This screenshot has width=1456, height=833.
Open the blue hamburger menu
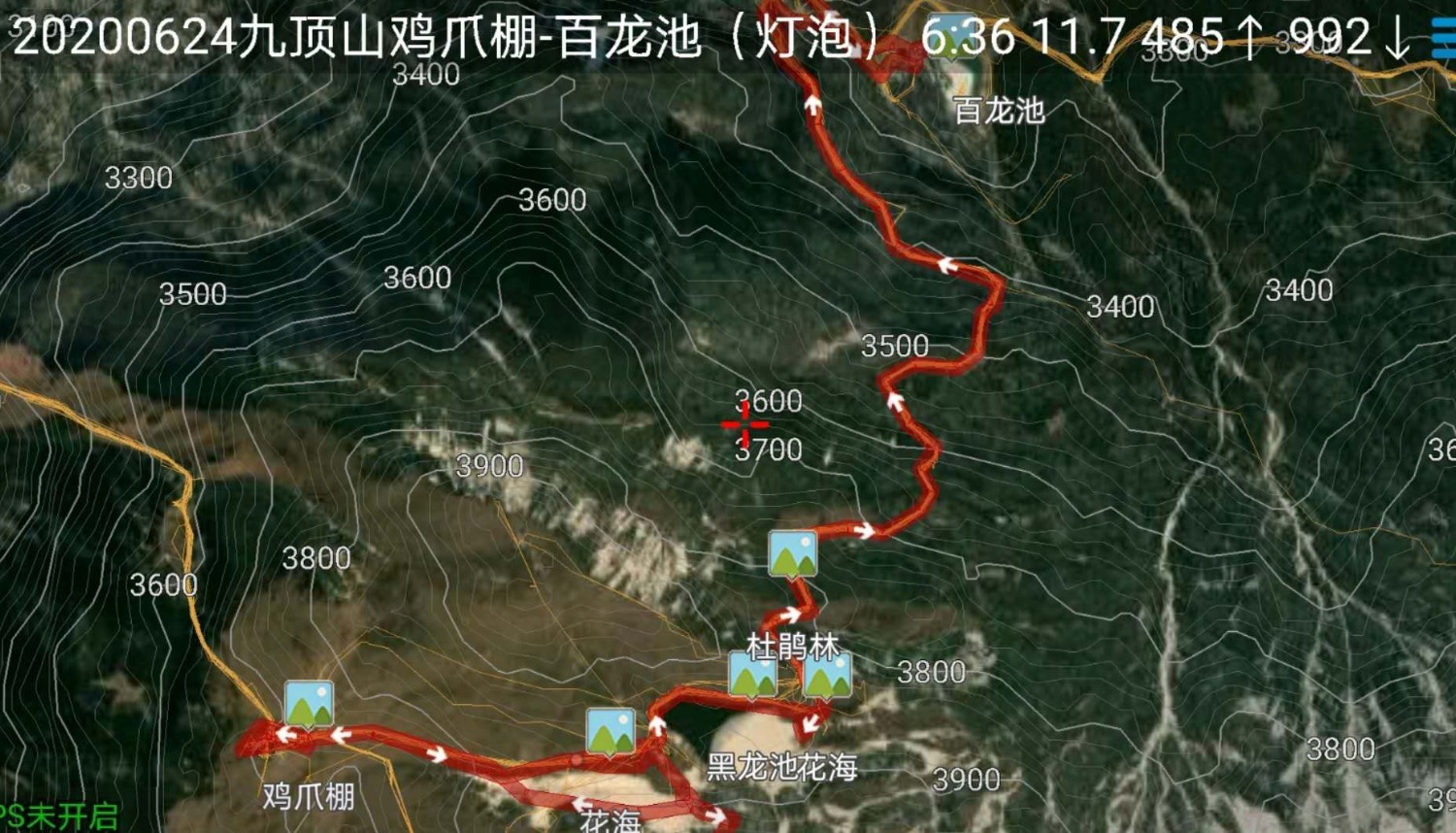pyautogui.click(x=1443, y=39)
